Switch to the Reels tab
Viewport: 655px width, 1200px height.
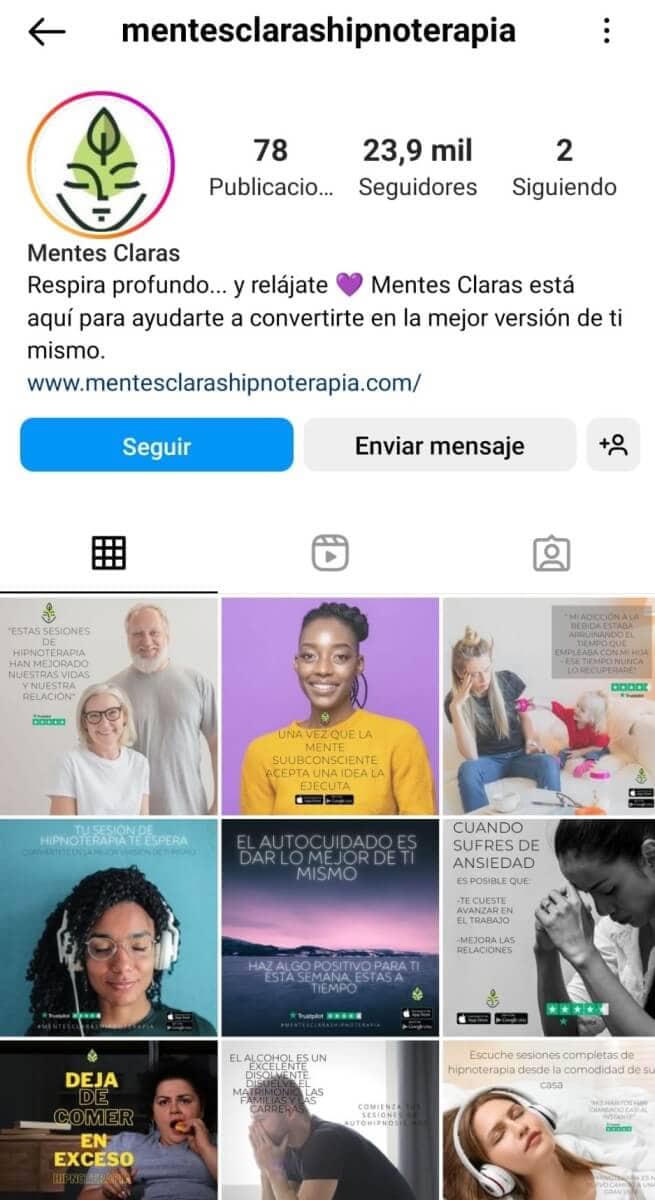(329, 553)
